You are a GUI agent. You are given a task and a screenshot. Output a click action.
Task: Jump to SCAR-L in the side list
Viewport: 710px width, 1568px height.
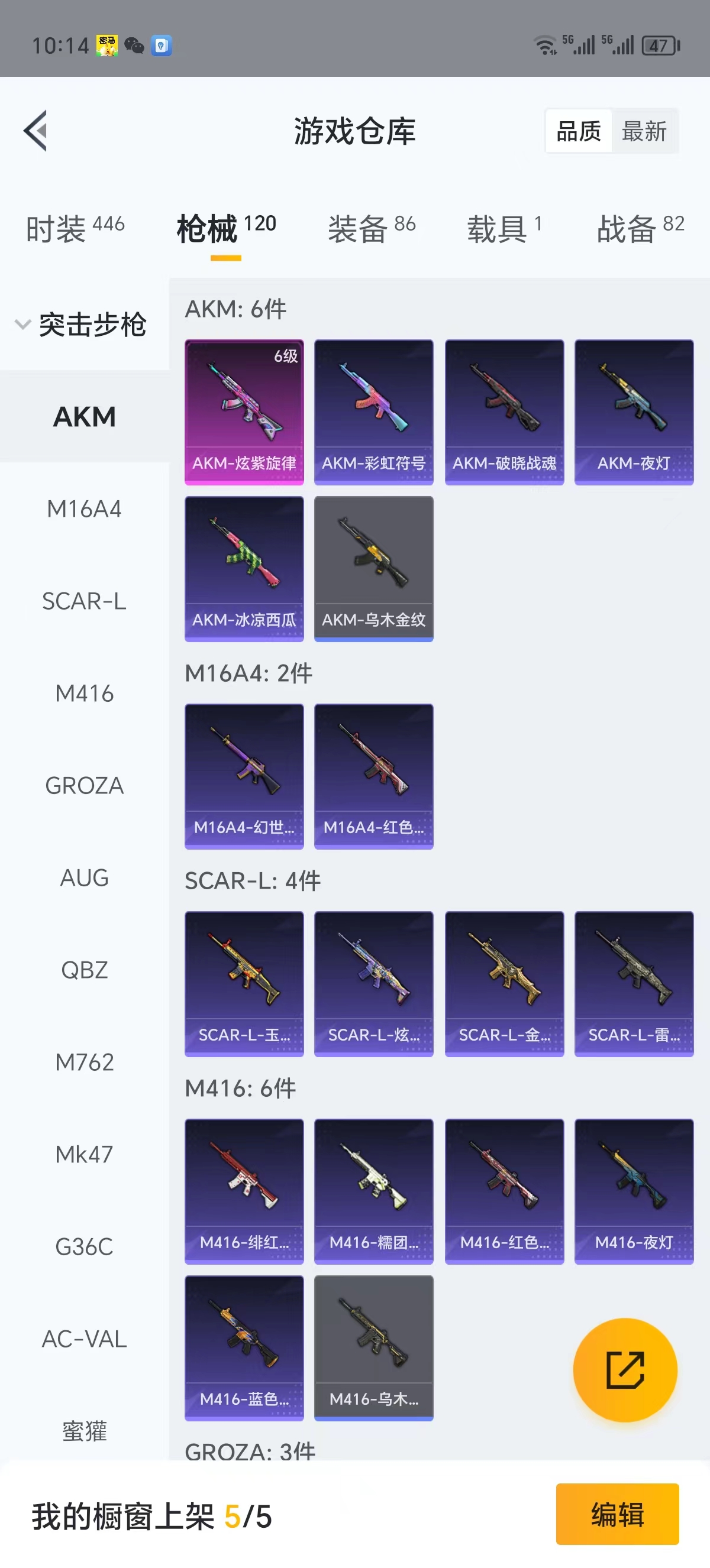(84, 601)
